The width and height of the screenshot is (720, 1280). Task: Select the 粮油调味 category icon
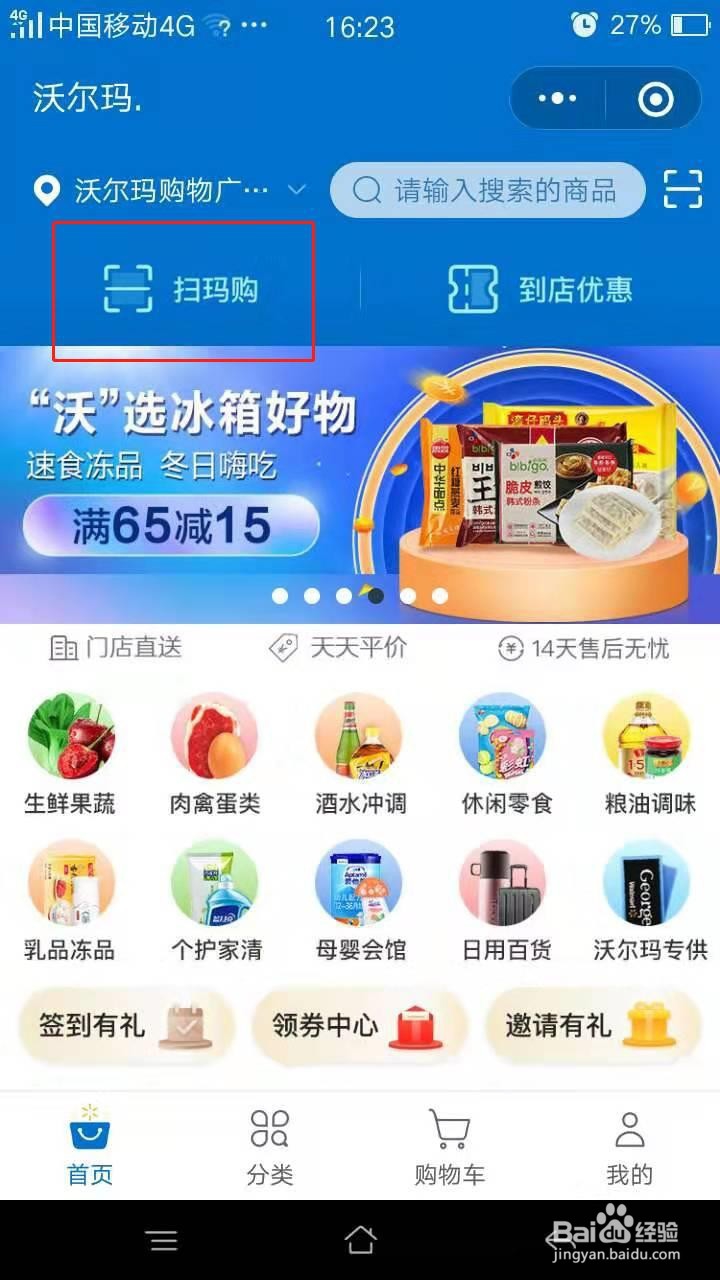click(x=647, y=737)
